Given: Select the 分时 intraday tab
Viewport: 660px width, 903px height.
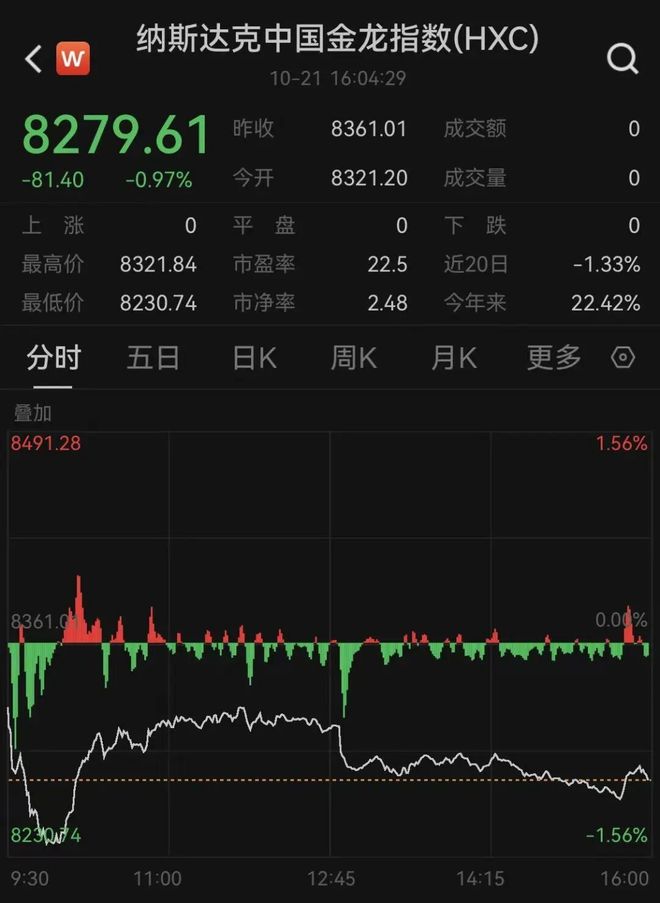Looking at the screenshot, I should coord(54,358).
